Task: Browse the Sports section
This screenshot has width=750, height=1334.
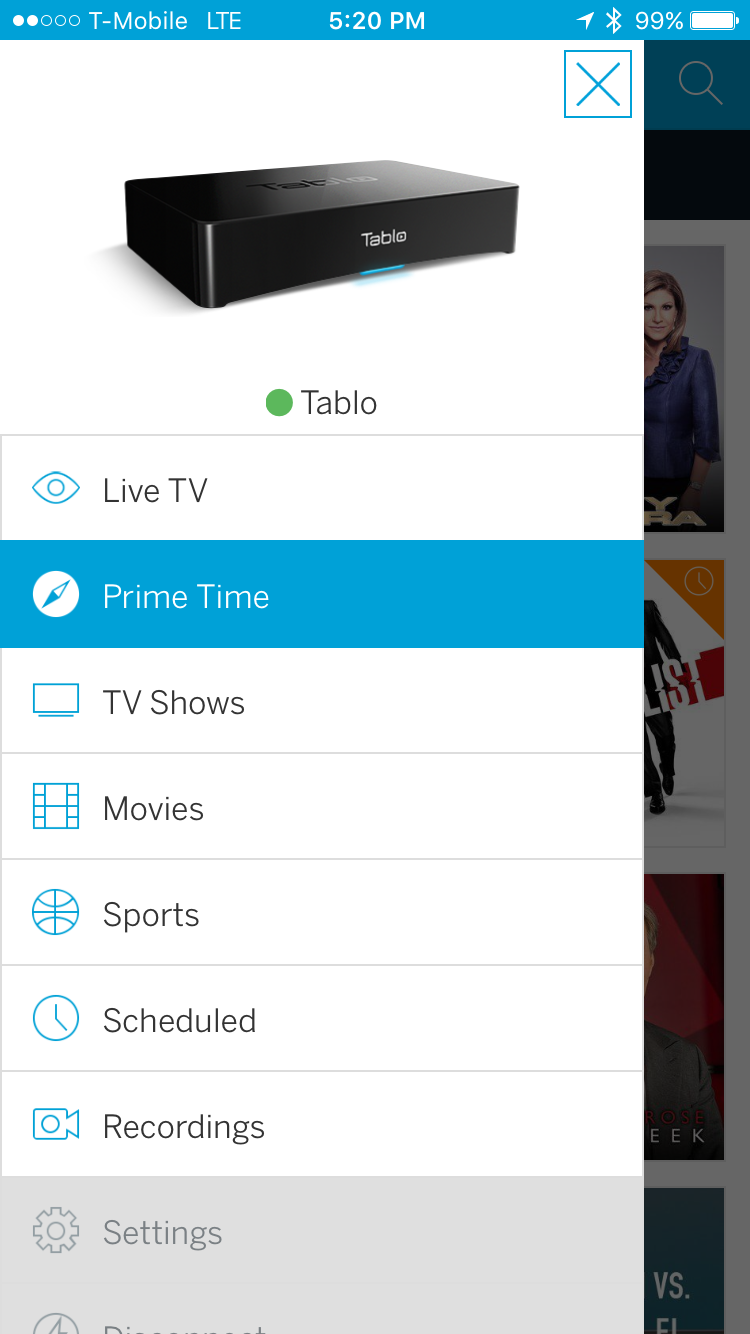Action: coord(320,914)
